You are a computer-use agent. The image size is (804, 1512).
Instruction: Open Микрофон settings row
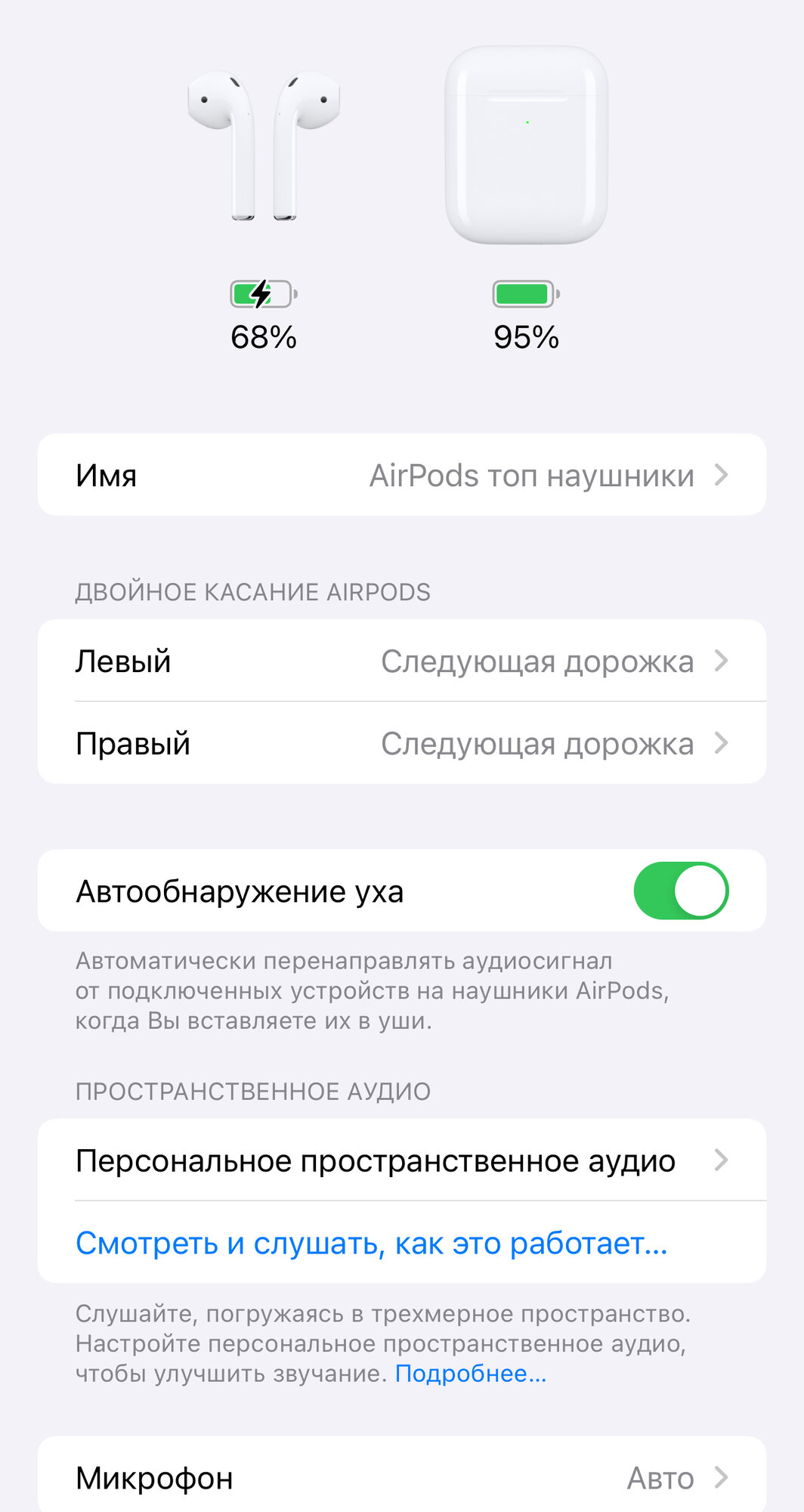[401, 1478]
